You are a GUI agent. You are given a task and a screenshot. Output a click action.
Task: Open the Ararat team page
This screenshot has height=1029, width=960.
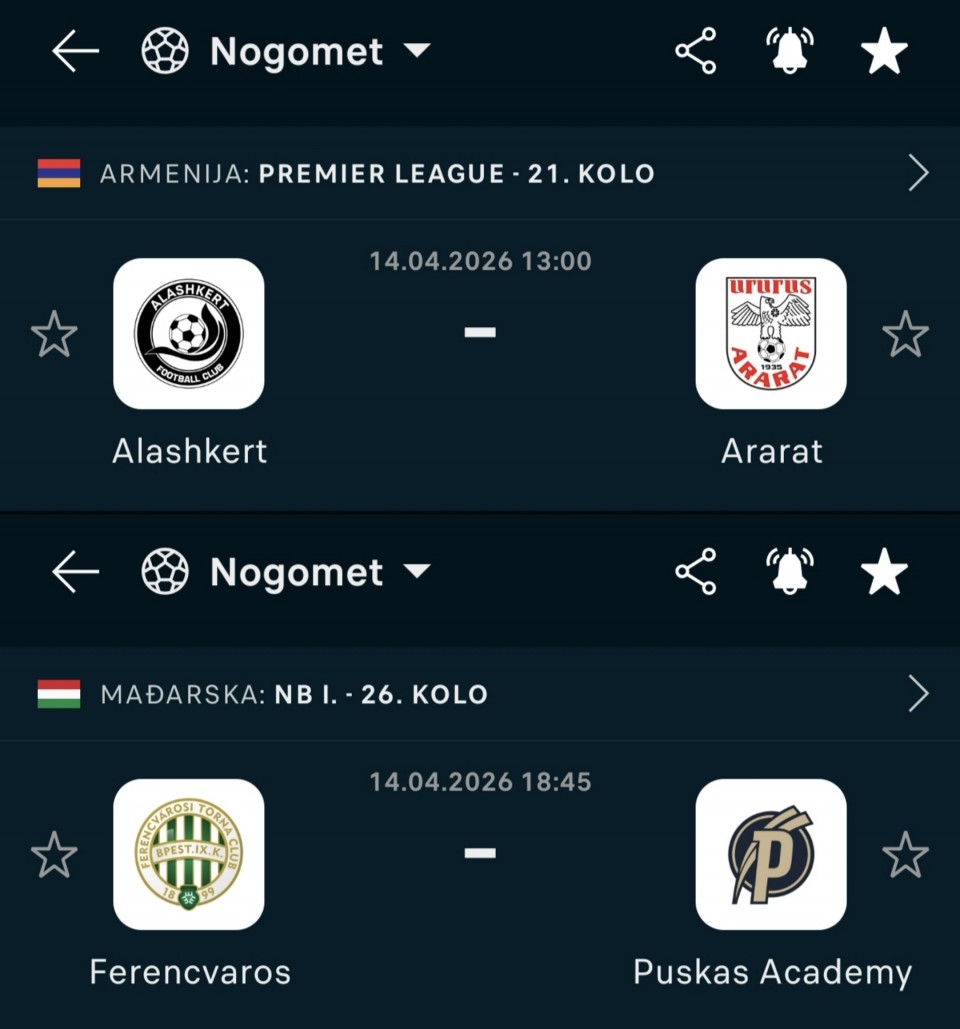click(771, 334)
